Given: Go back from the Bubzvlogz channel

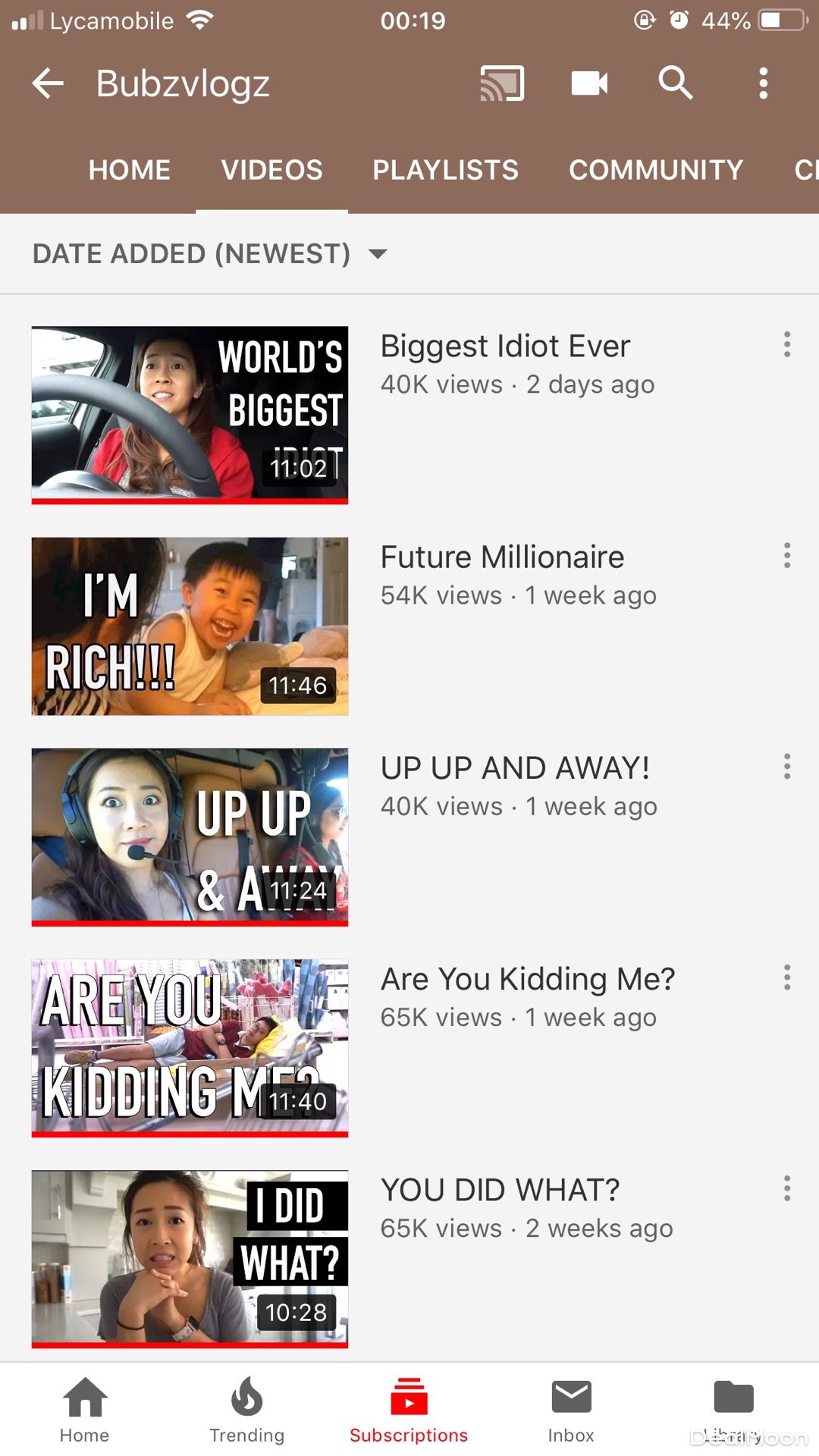Looking at the screenshot, I should [x=48, y=83].
